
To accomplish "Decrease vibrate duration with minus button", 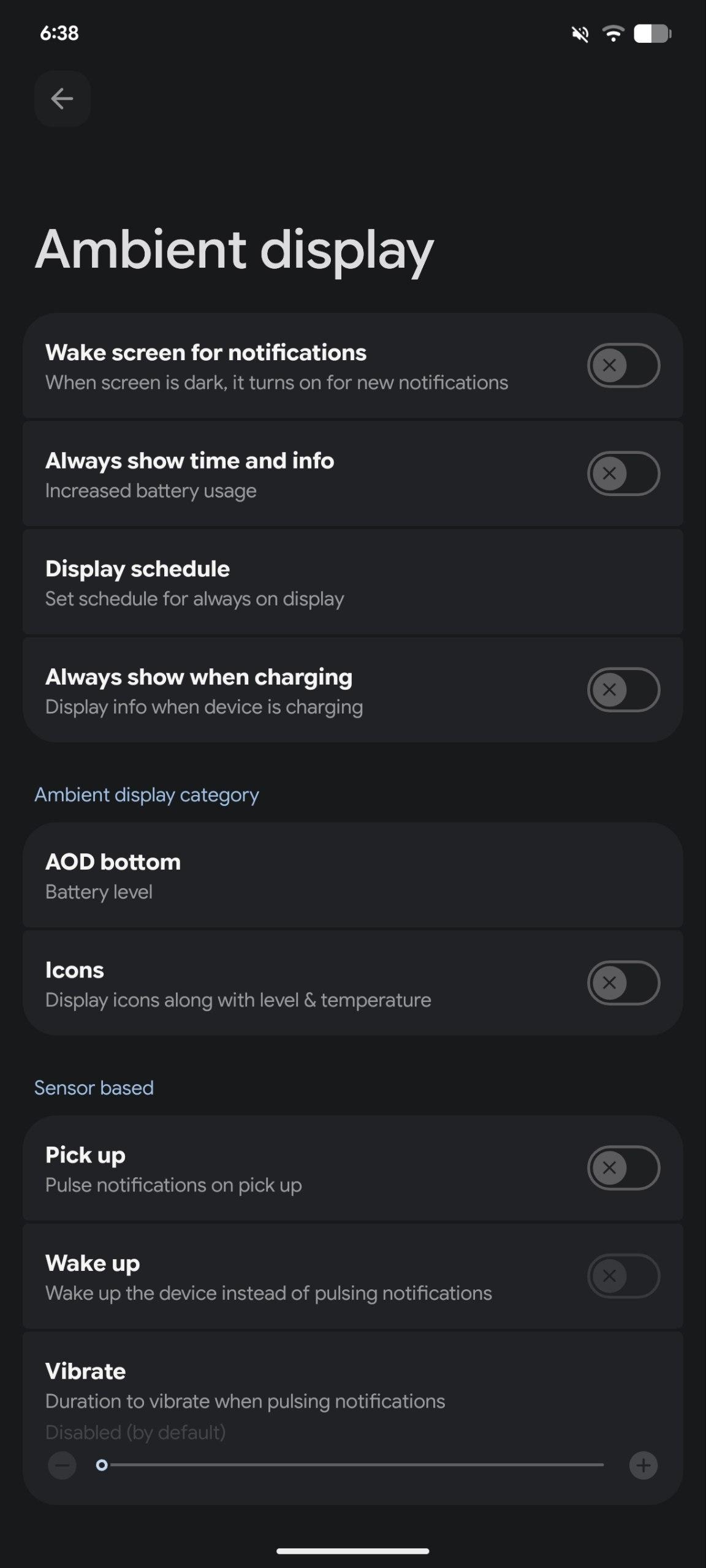I will coord(62,1465).
